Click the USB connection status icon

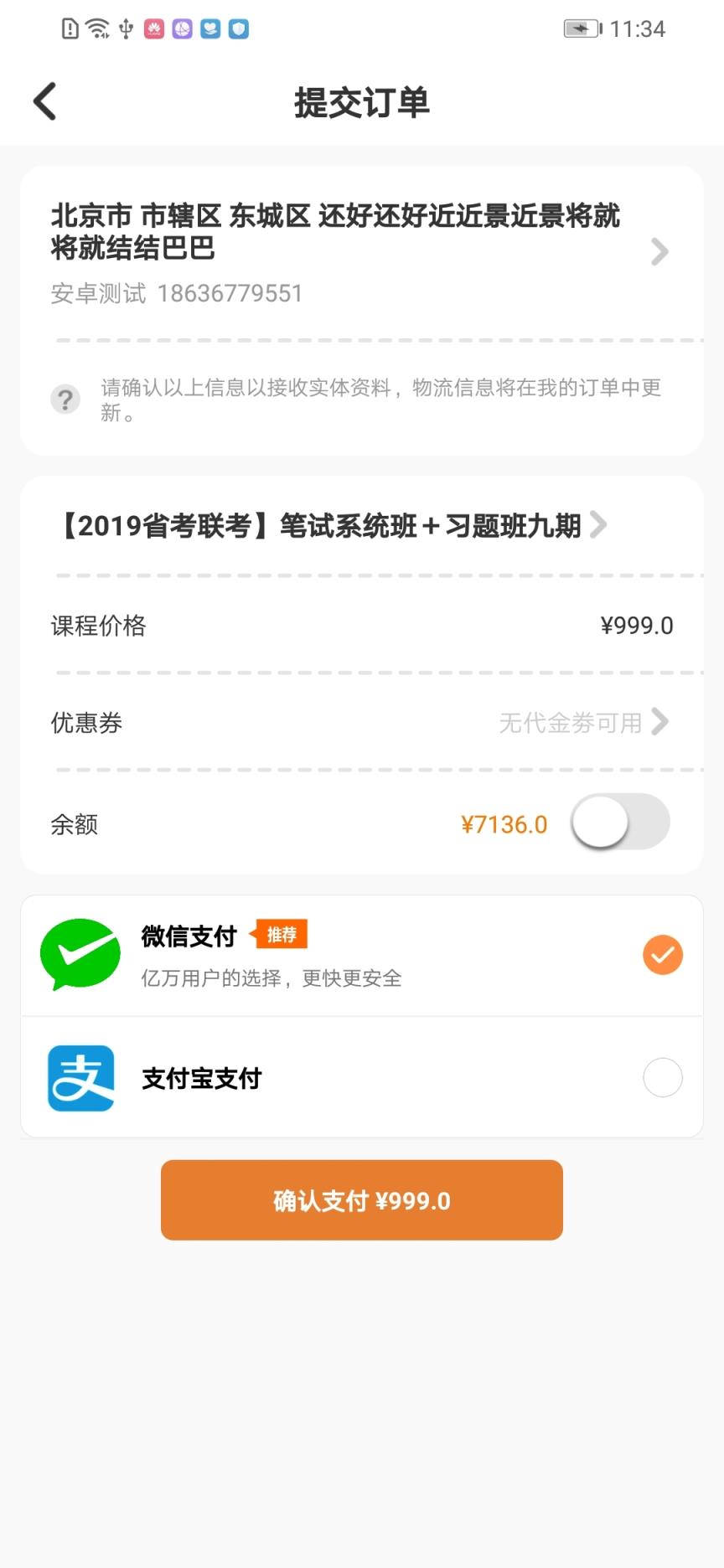126,28
